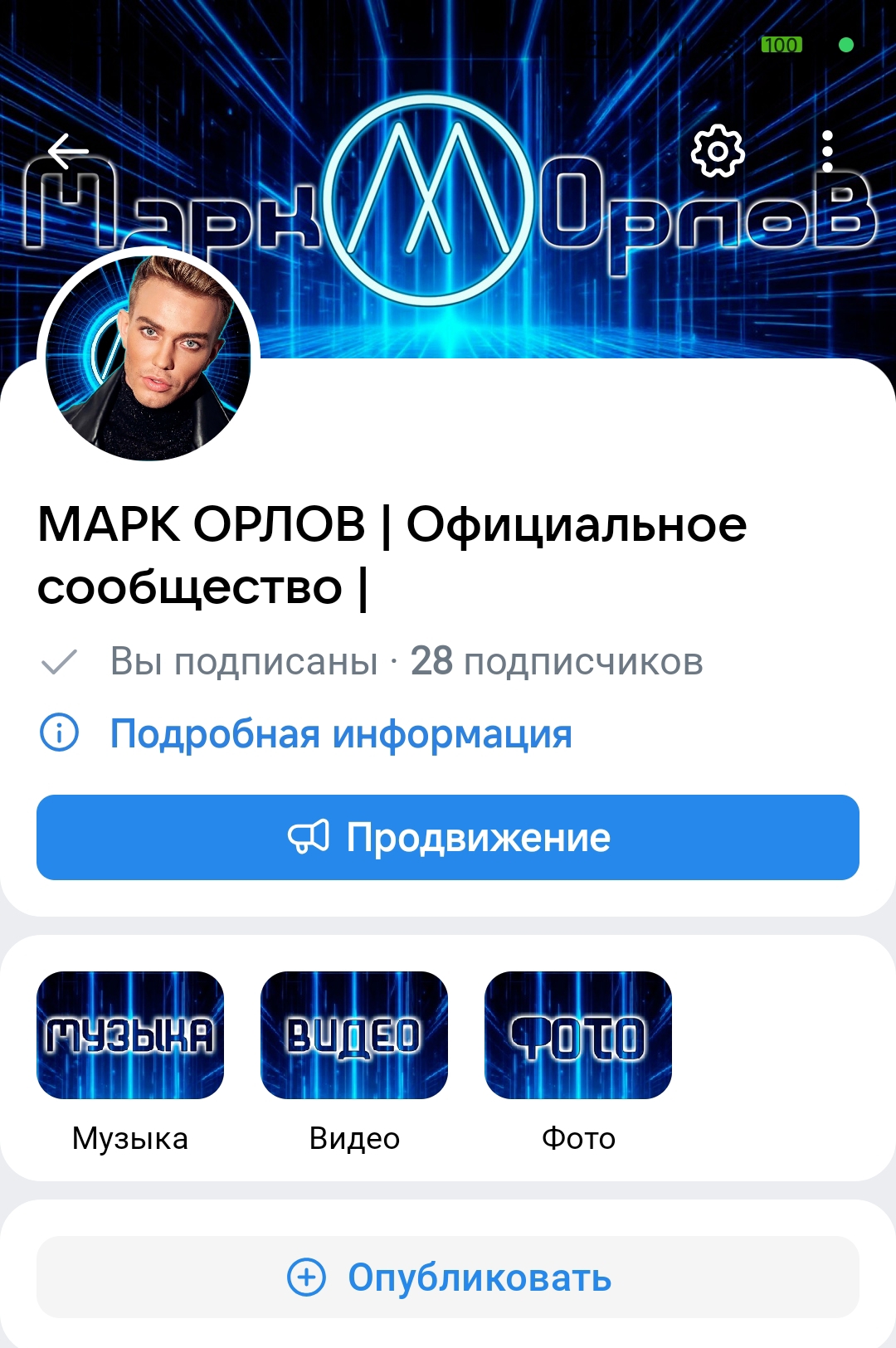Click the checkmark next to Вы подписаны
The height and width of the screenshot is (1348, 896).
pyautogui.click(x=59, y=662)
